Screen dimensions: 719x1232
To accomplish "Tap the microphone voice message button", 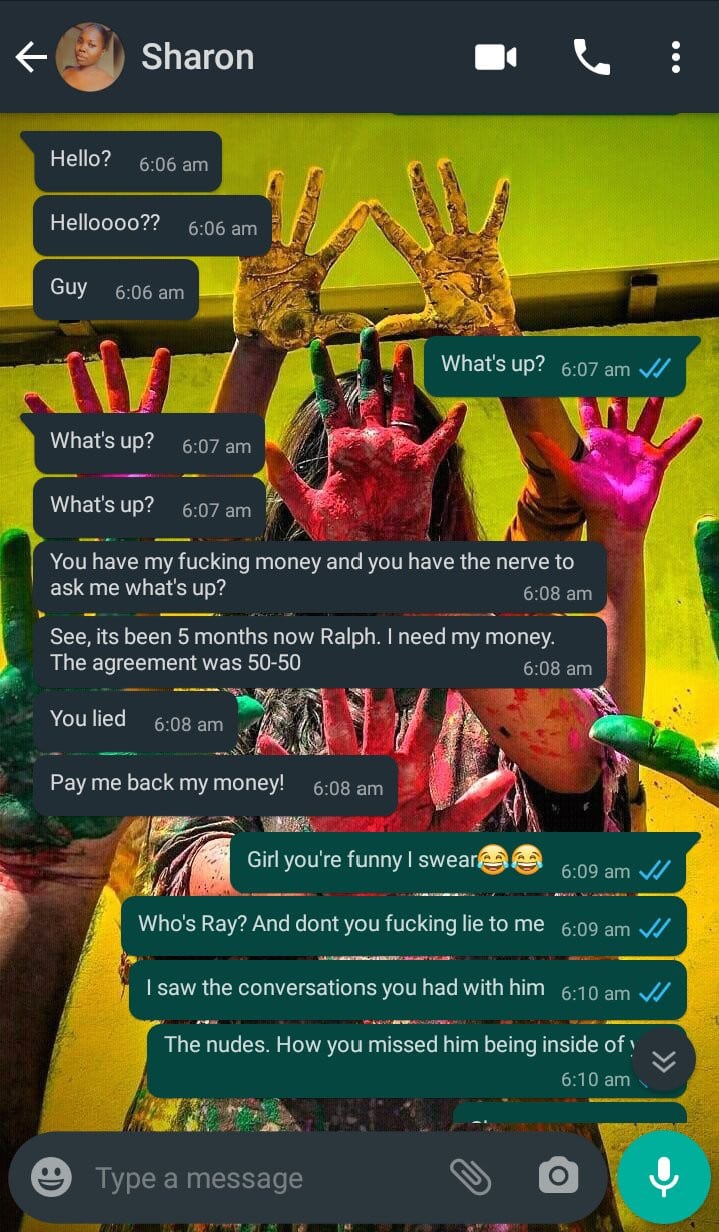I will pyautogui.click(x=664, y=1177).
